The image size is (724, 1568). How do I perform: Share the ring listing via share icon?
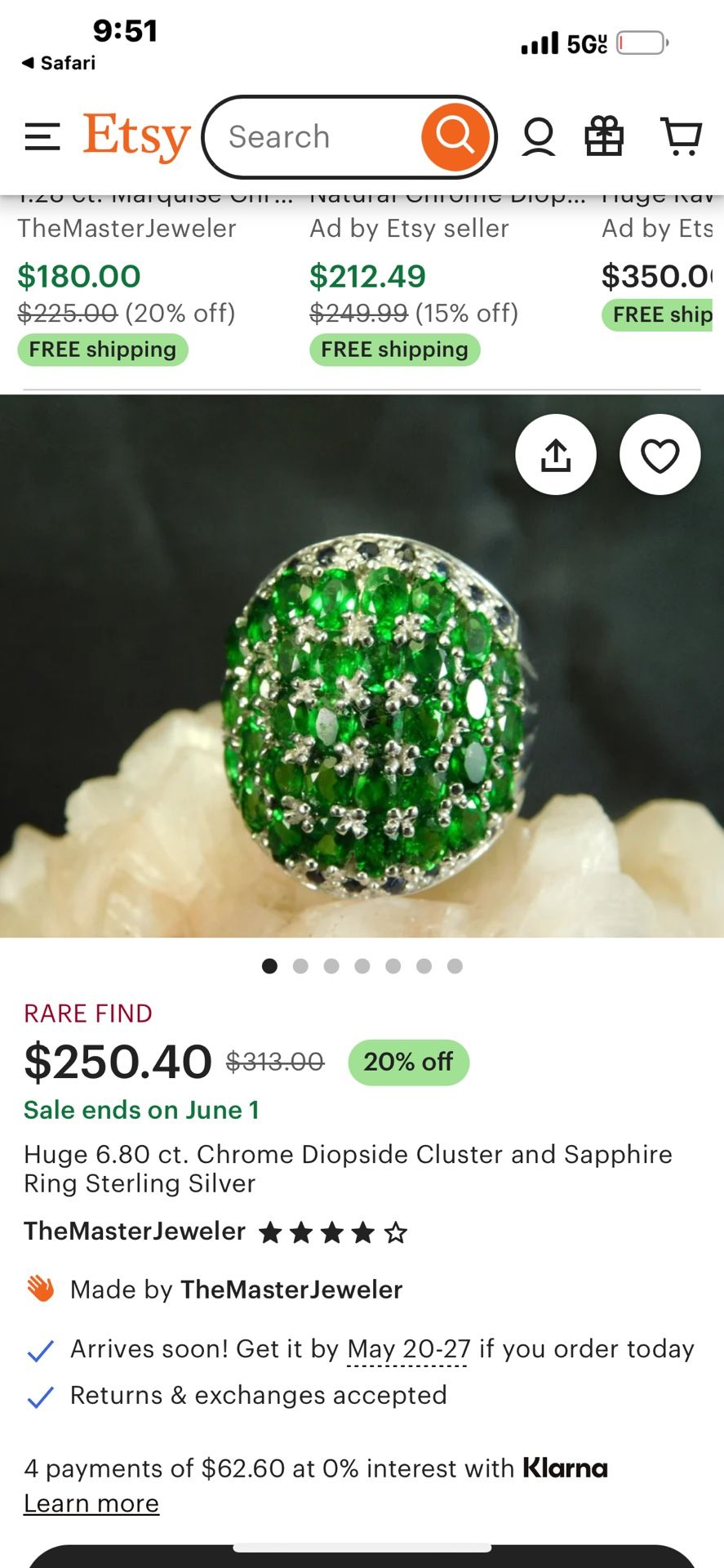click(556, 455)
